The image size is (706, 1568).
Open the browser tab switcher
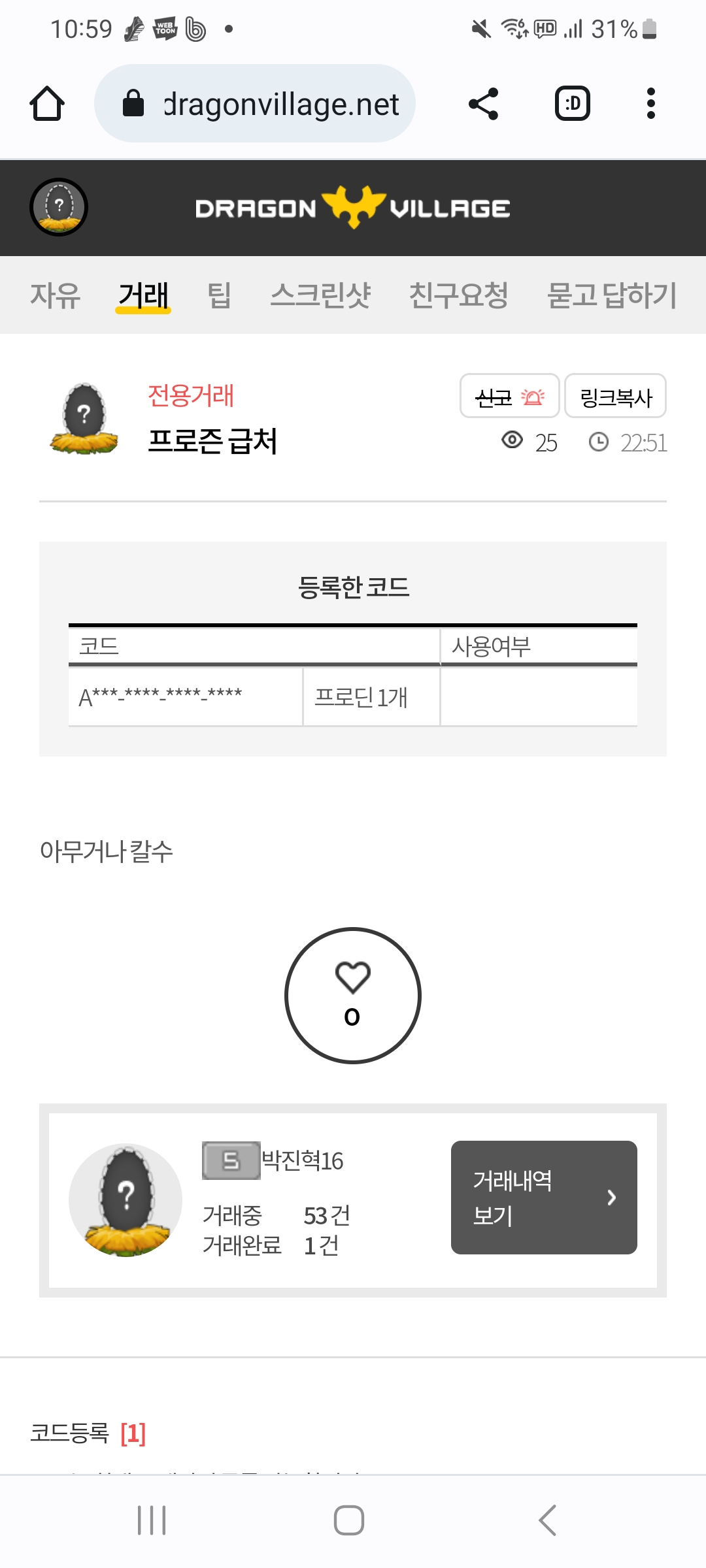pyautogui.click(x=573, y=103)
